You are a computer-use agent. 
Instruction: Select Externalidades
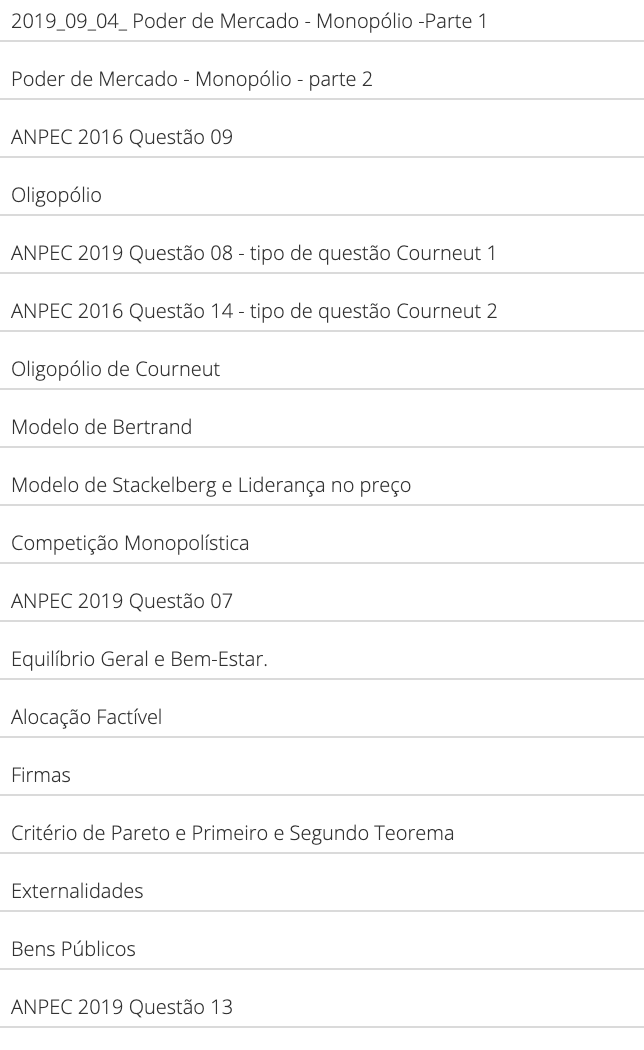click(x=322, y=891)
